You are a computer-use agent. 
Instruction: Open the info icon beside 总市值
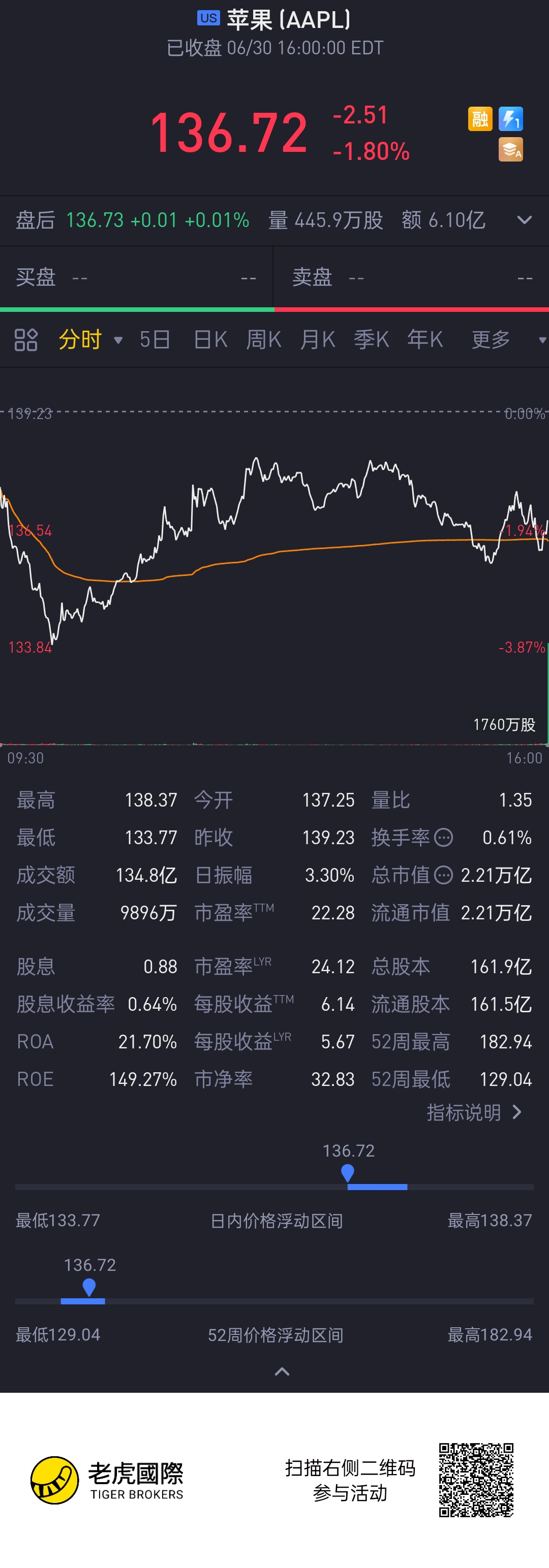(x=444, y=875)
